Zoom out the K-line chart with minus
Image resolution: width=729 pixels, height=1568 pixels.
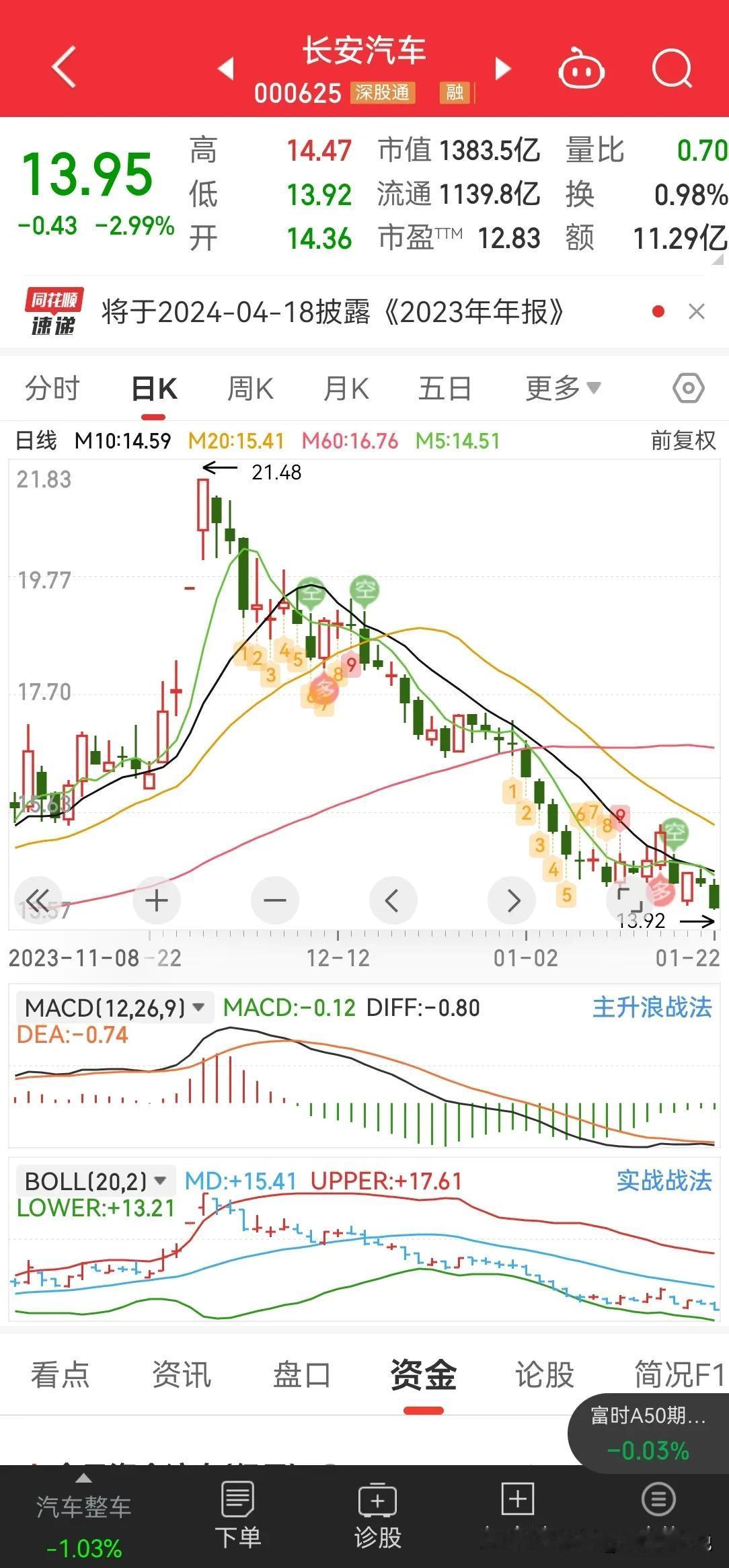[275, 900]
